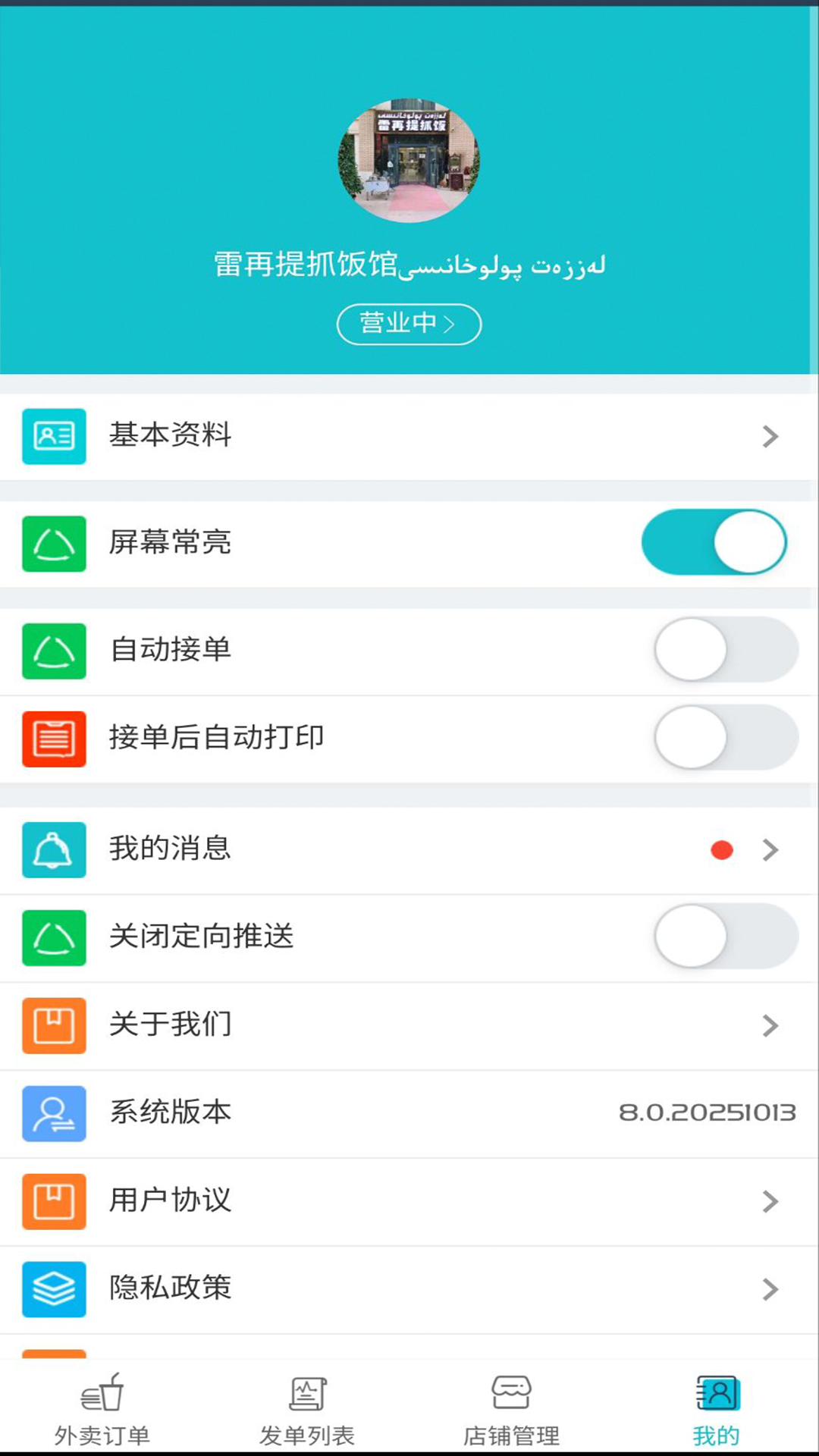
Task: Switch to the 店铺管理 tab
Action: click(513, 1407)
